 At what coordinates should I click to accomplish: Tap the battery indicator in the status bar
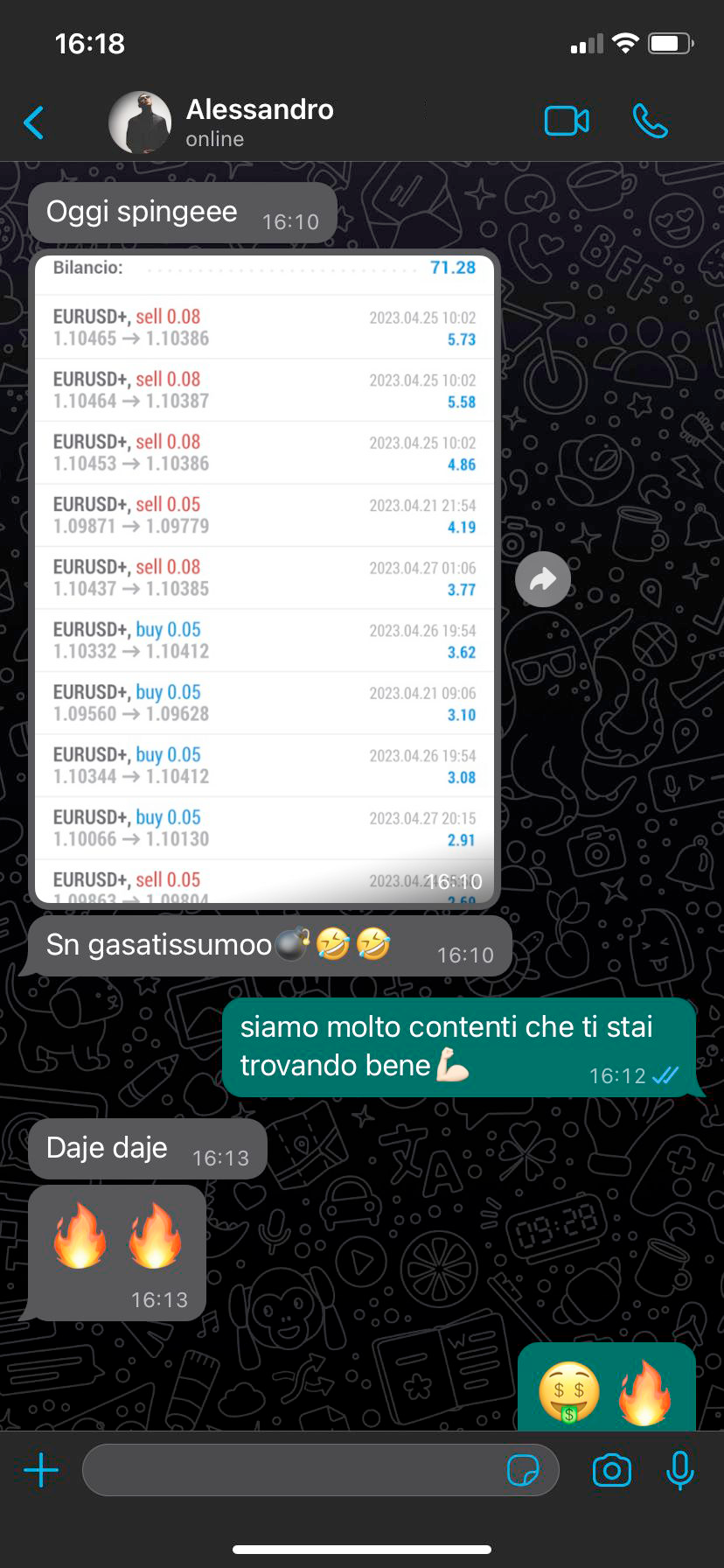[672, 42]
